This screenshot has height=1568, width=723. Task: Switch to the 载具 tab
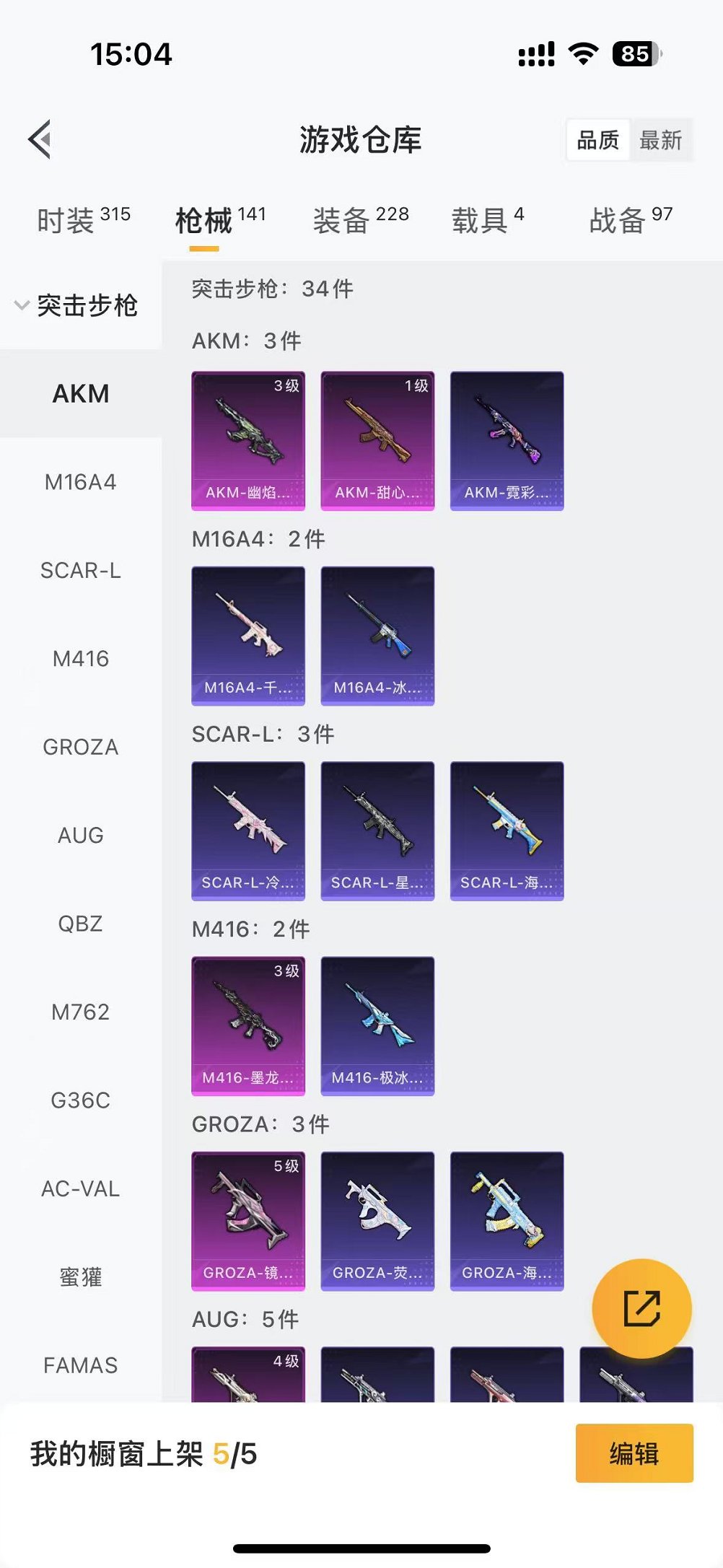[488, 219]
